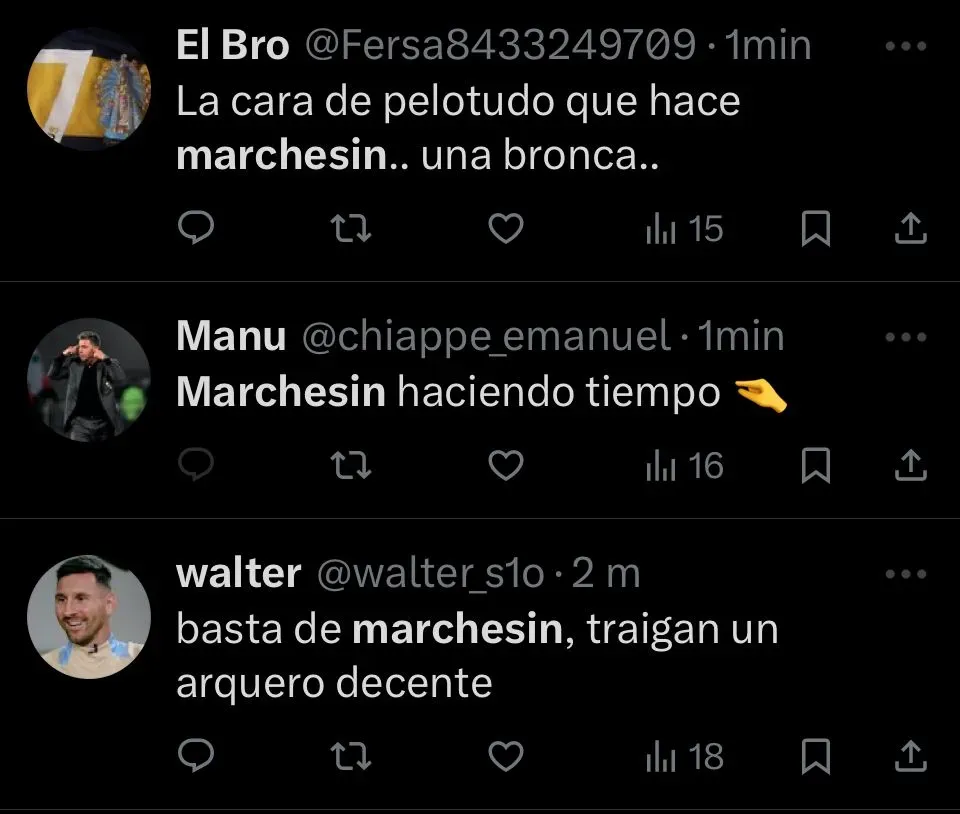
Task: Bookmark Manu's tweet
Action: [x=817, y=466]
